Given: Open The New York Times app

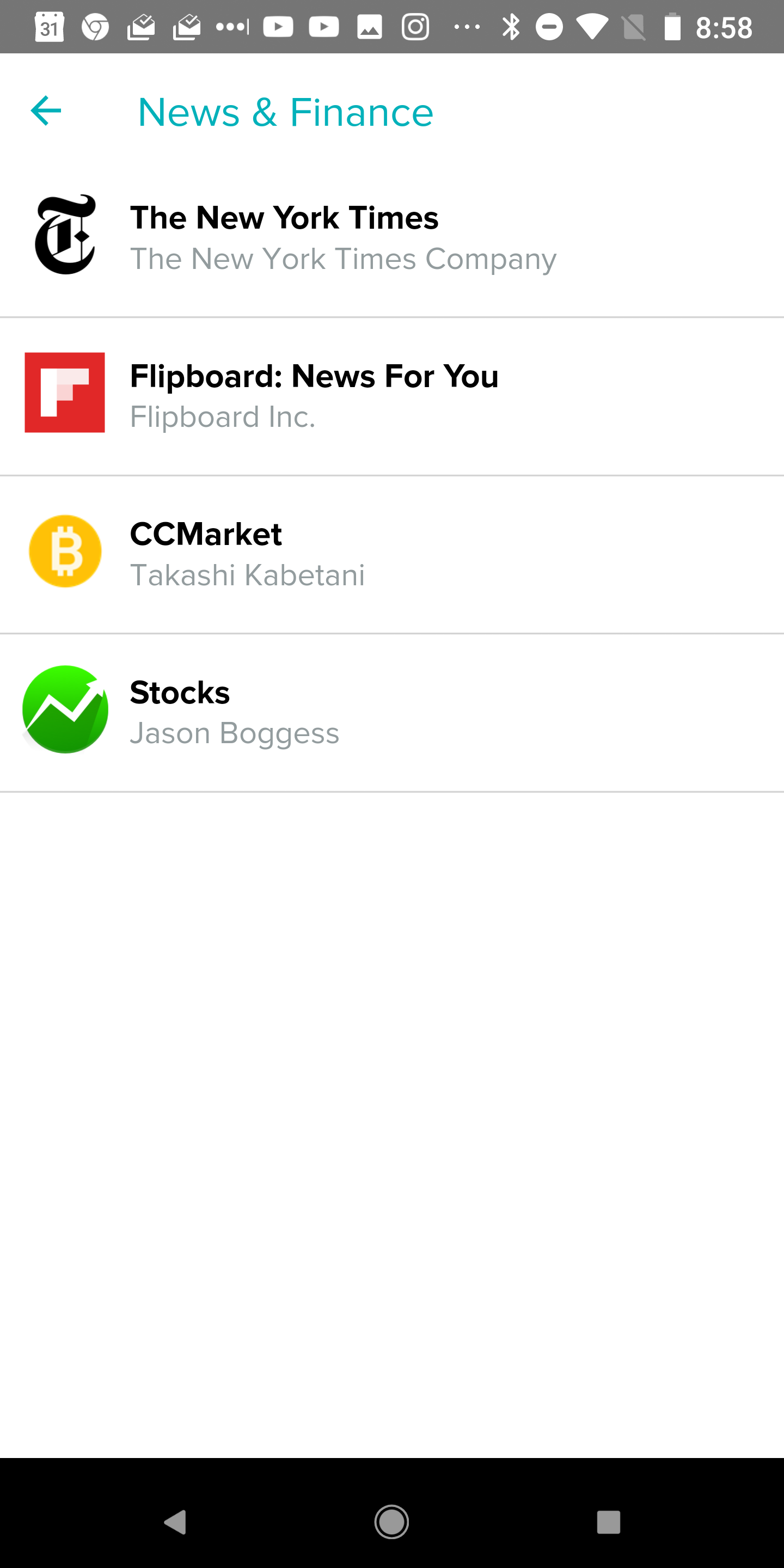Looking at the screenshot, I should (x=392, y=238).
